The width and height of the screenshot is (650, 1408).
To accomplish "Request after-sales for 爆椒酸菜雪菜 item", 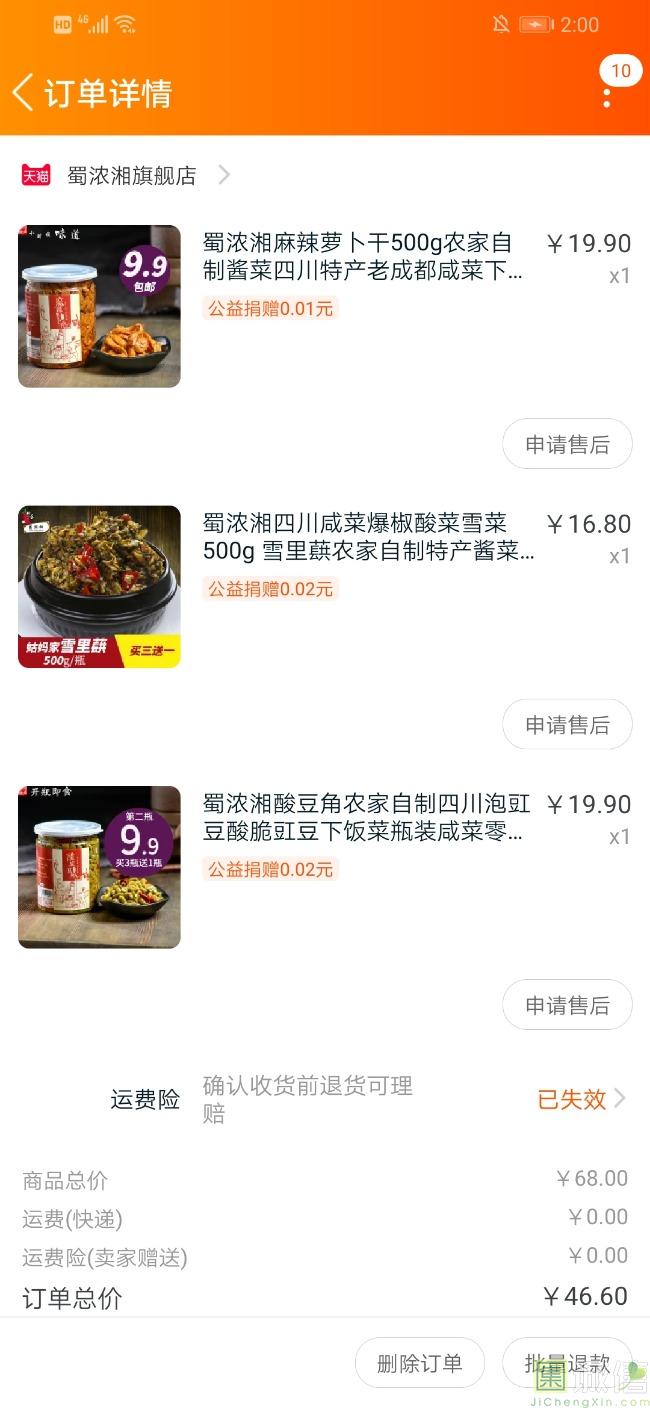I will click(x=567, y=725).
